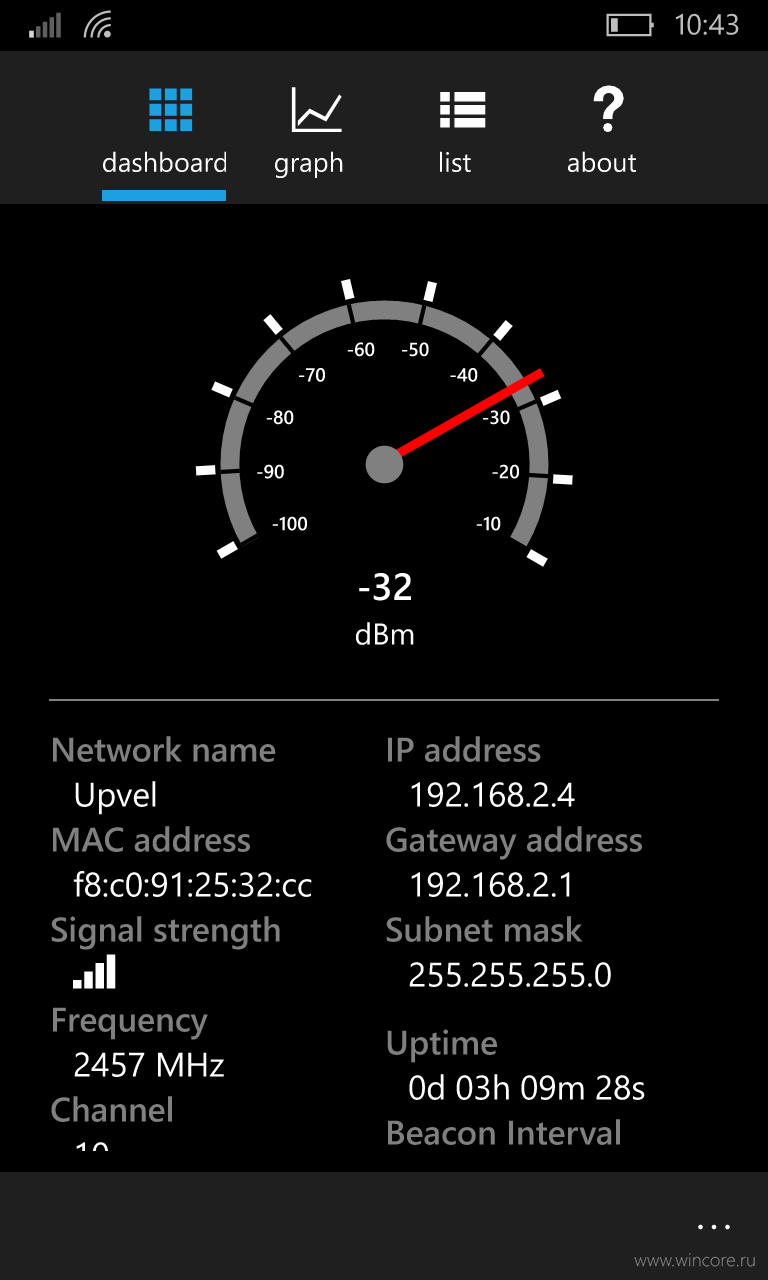The width and height of the screenshot is (768, 1280).
Task: Switch to the graph tab
Action: click(309, 131)
